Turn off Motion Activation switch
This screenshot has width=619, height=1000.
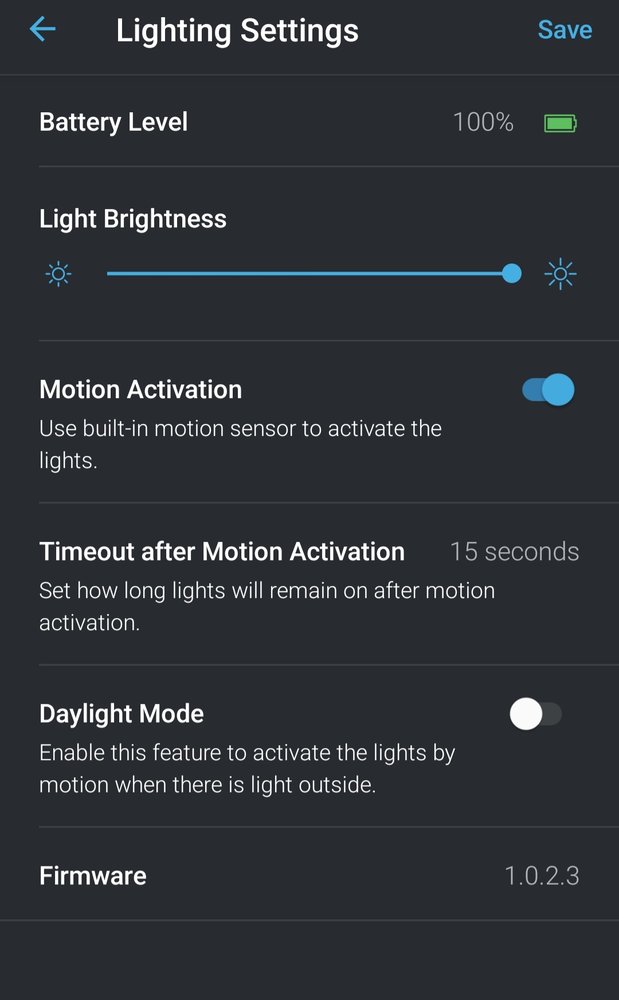point(548,390)
